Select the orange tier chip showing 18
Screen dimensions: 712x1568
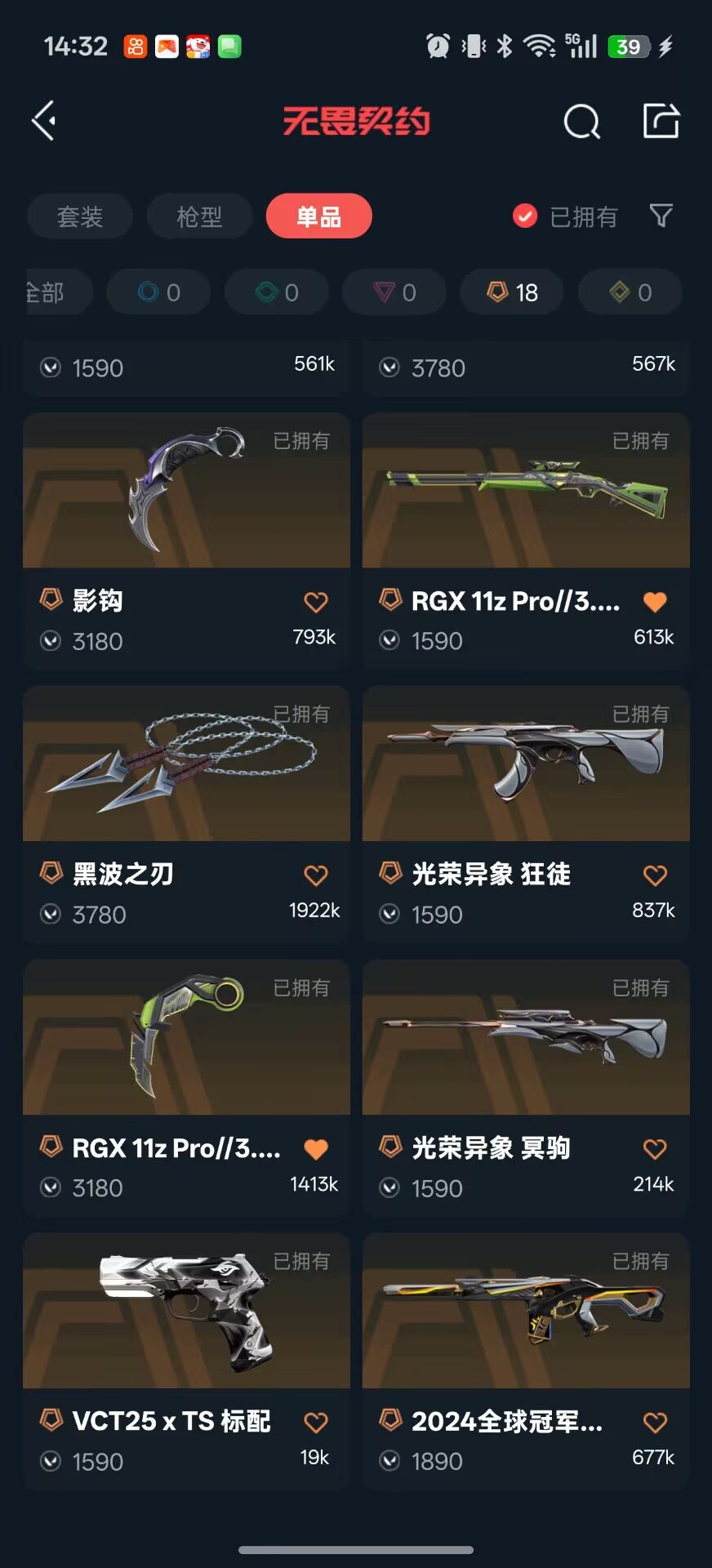(x=512, y=292)
